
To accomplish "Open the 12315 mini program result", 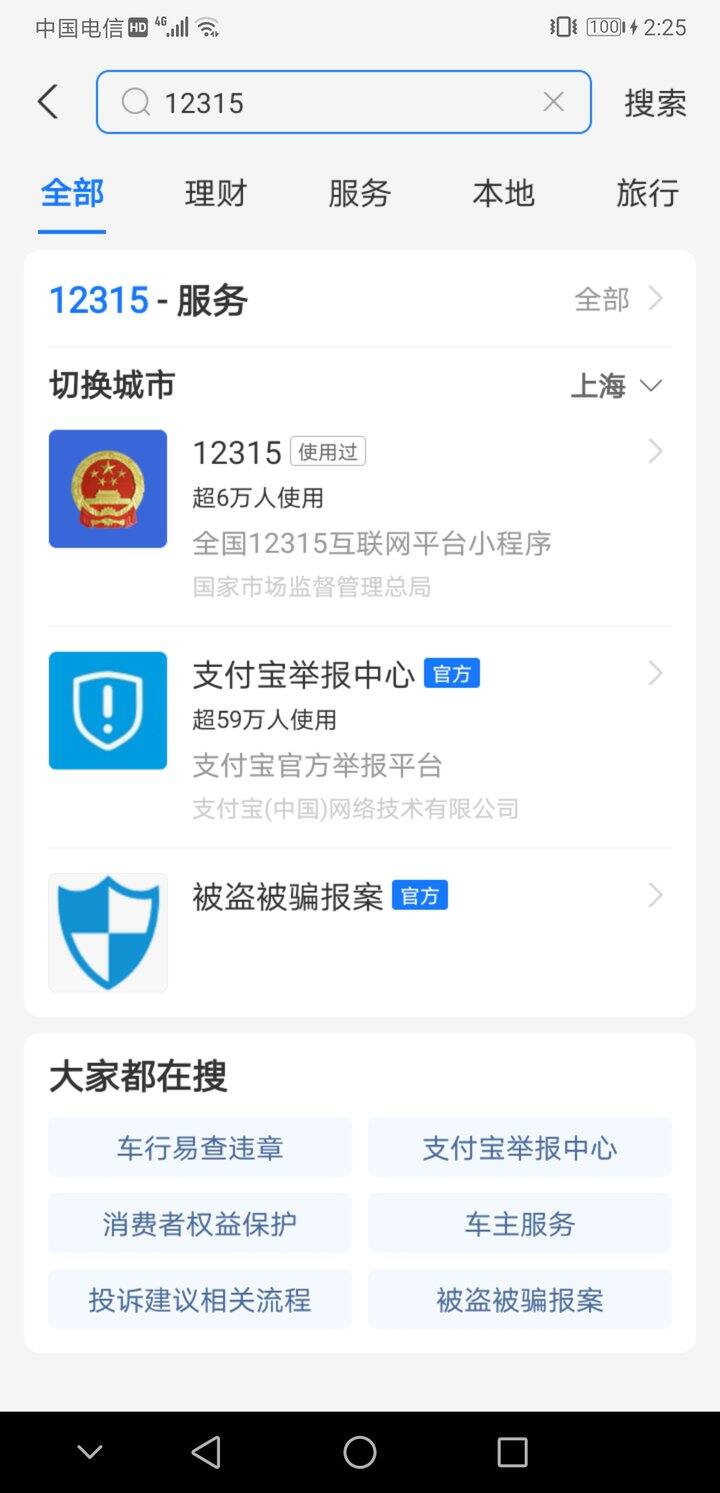I will coord(360,516).
